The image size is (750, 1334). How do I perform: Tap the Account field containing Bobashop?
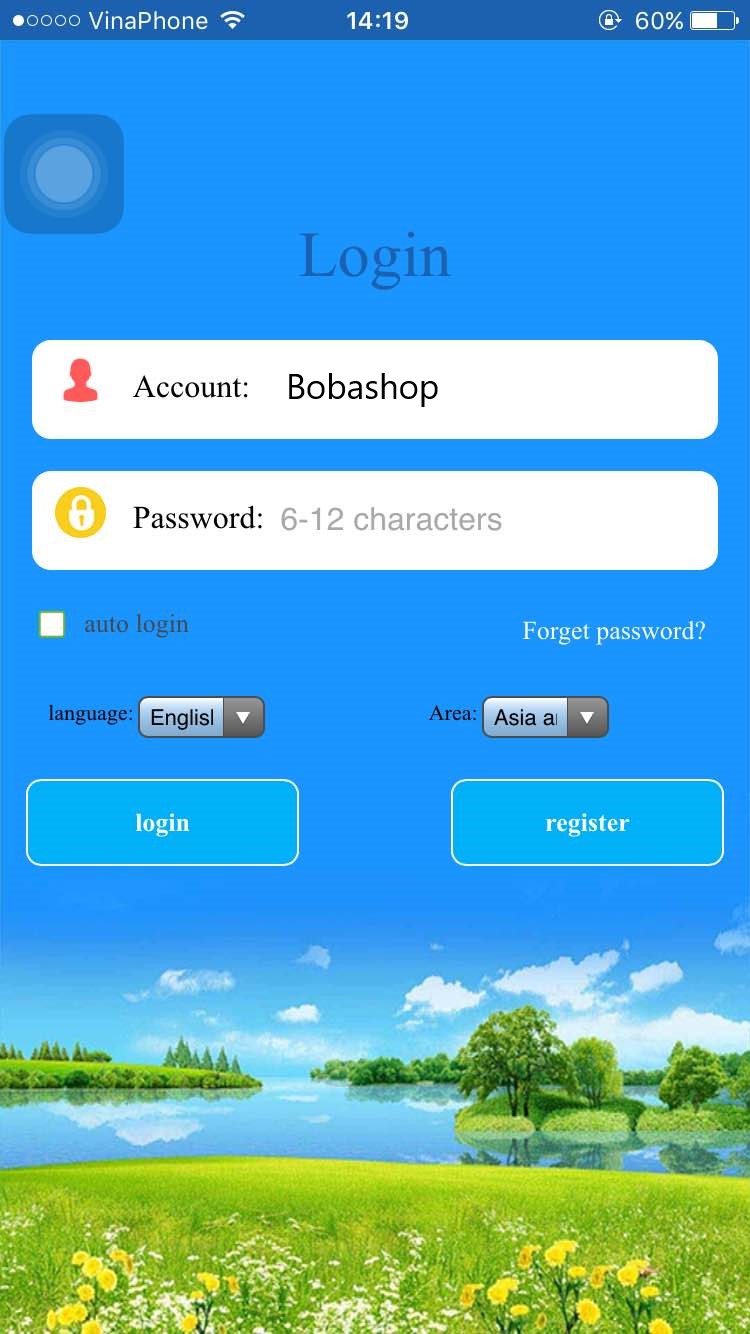(480, 388)
